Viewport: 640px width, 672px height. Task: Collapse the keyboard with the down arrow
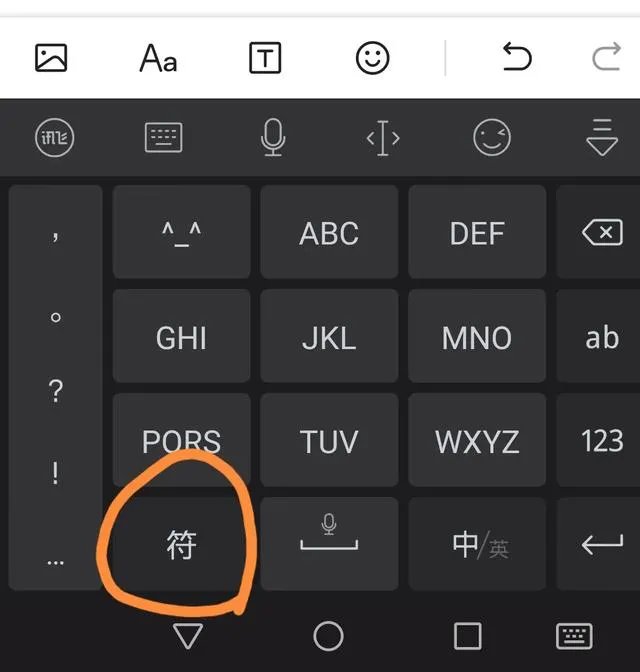coord(602,138)
